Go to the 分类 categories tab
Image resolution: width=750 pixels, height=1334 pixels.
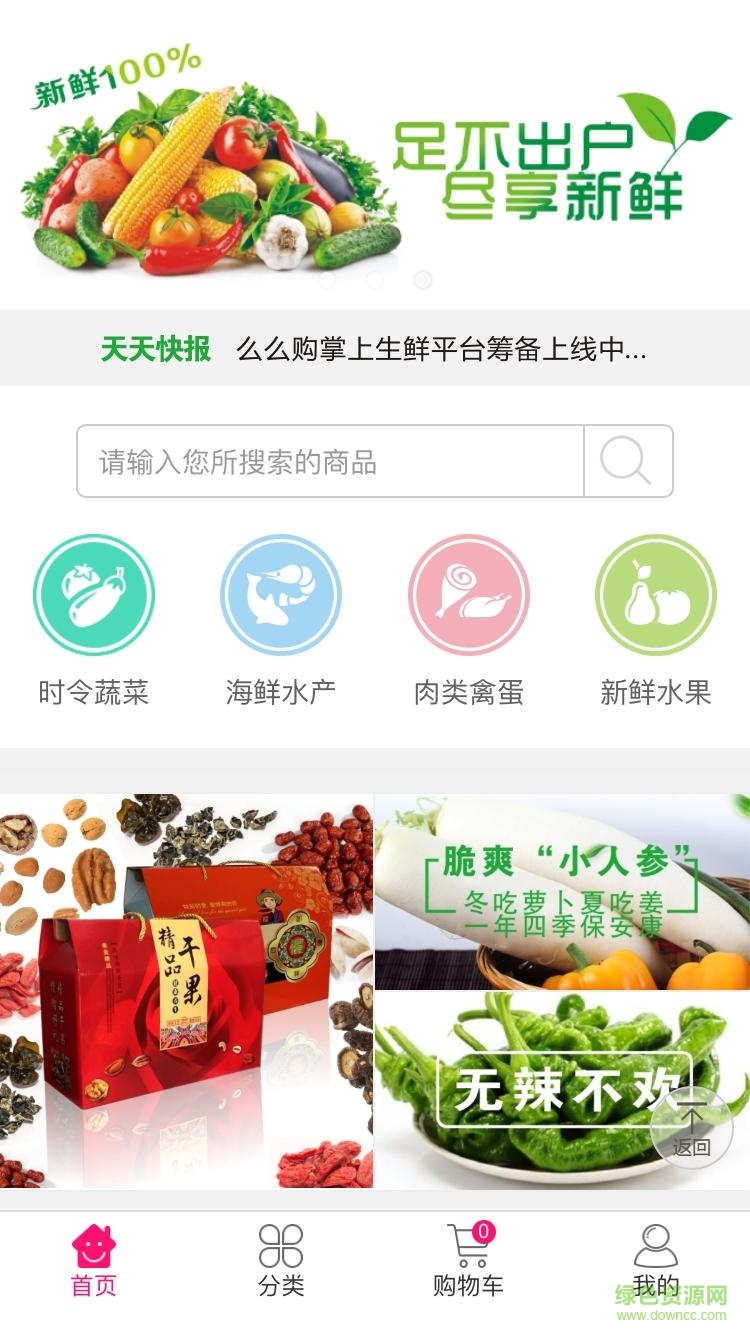[281, 1260]
